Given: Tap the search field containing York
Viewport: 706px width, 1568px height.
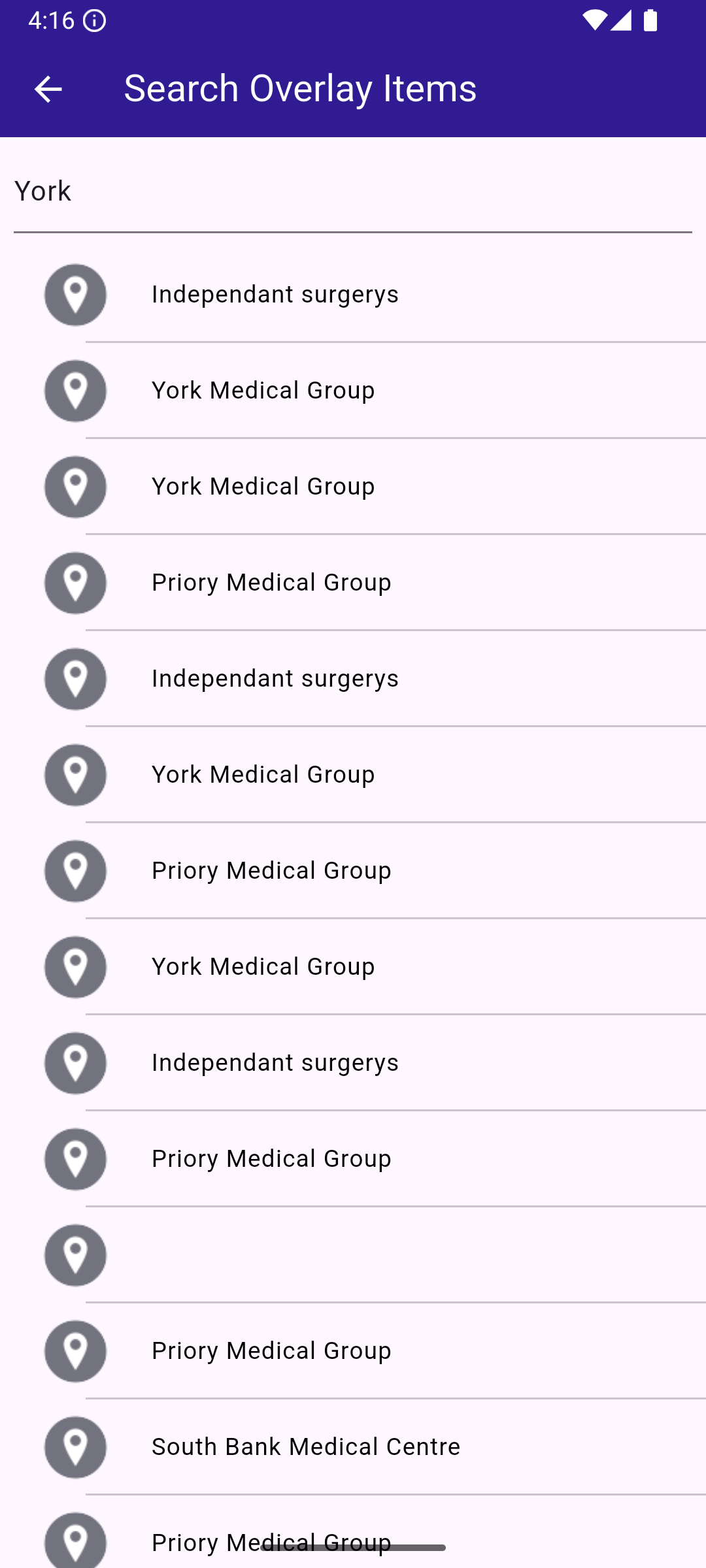Looking at the screenshot, I should pyautogui.click(x=353, y=192).
